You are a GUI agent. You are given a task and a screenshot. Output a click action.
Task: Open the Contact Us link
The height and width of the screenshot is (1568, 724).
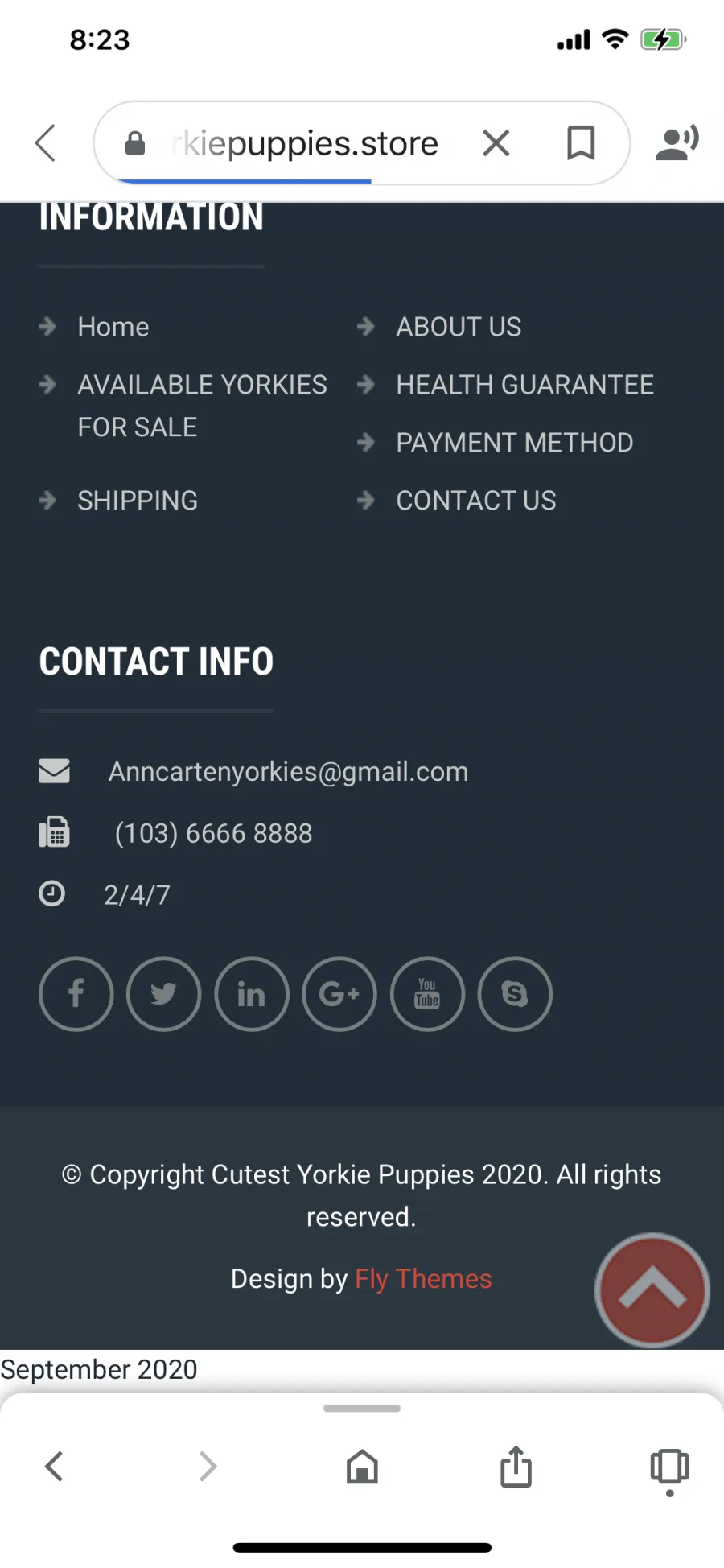[x=475, y=501]
